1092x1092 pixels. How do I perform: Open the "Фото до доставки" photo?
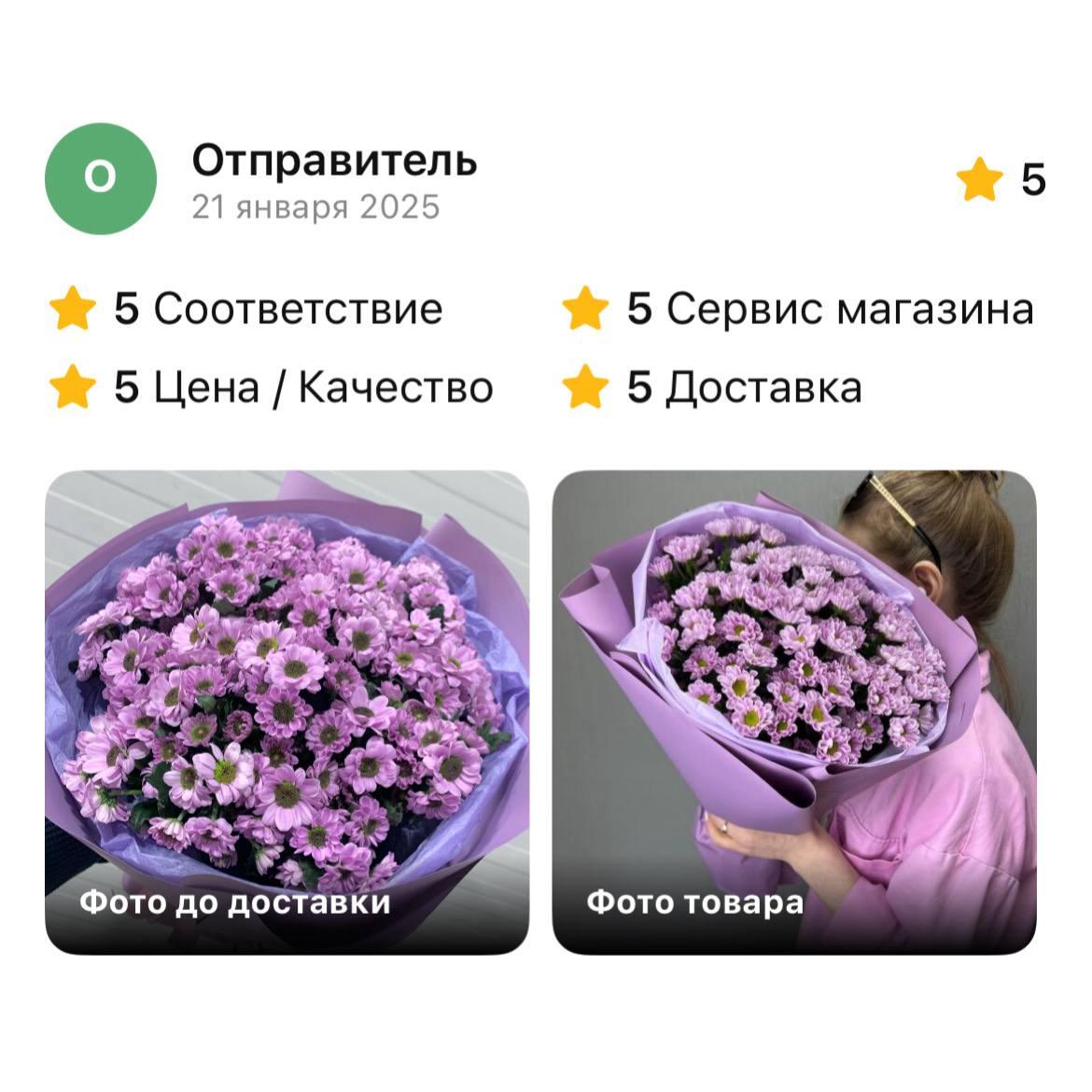tap(287, 711)
